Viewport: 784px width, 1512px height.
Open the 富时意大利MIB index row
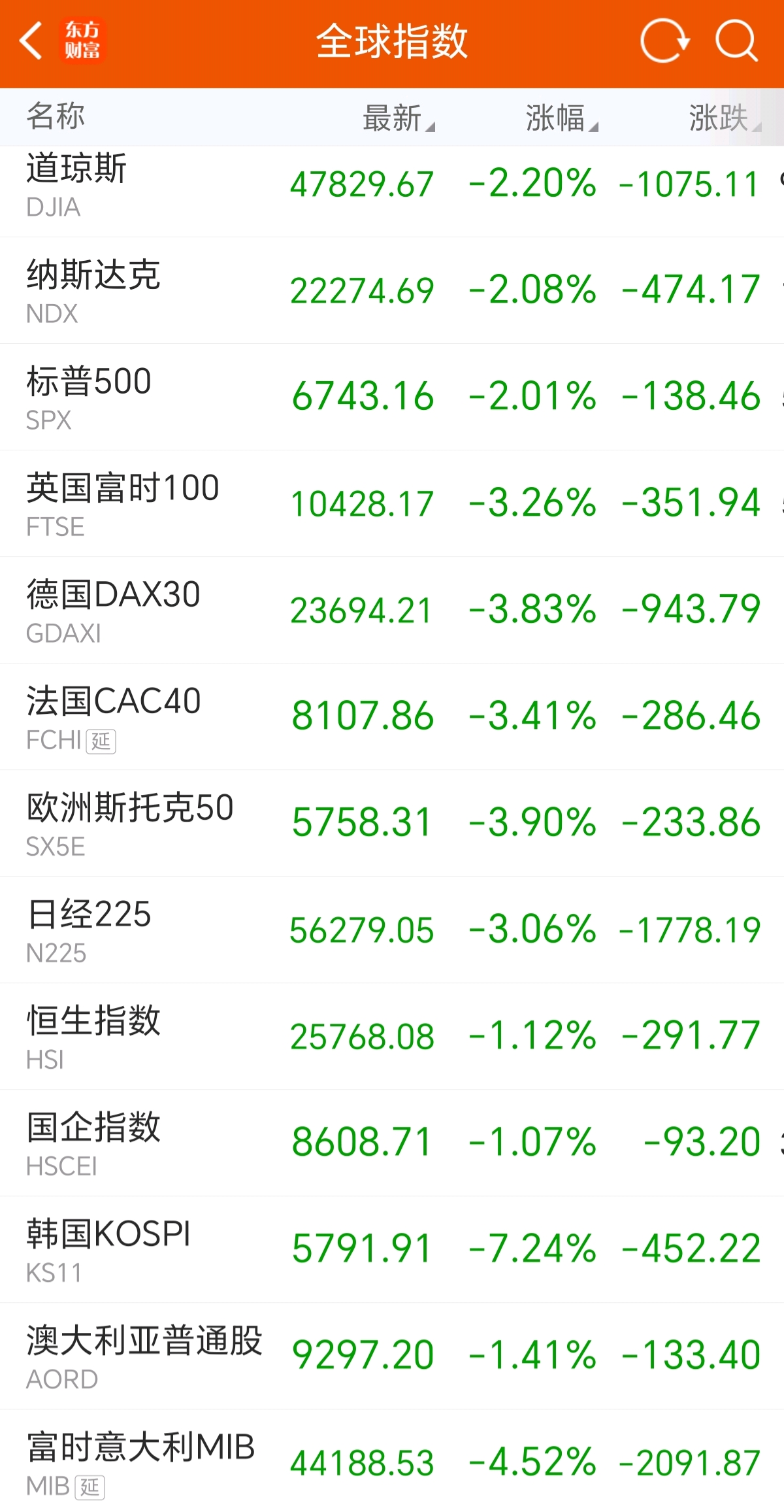click(392, 1461)
